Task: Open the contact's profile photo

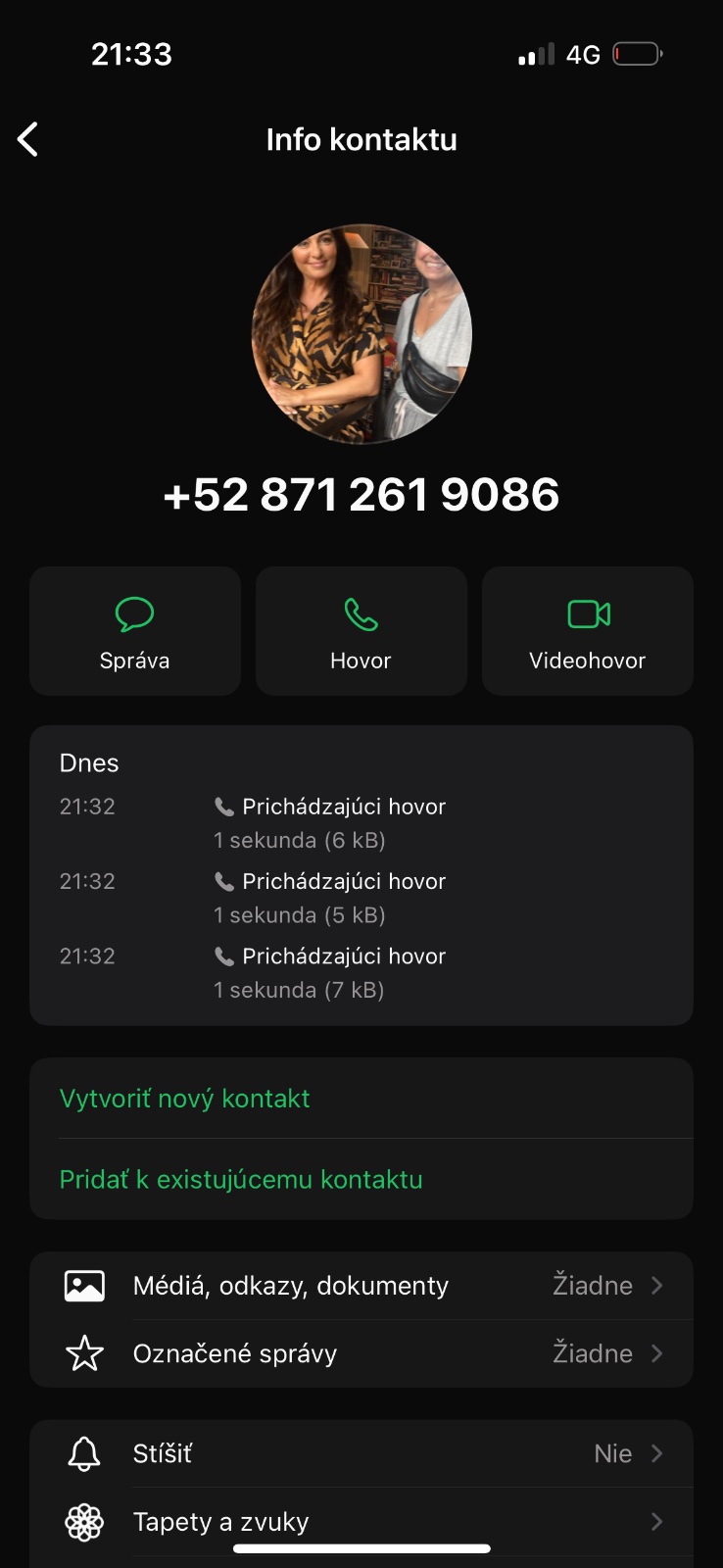Action: pos(361,334)
